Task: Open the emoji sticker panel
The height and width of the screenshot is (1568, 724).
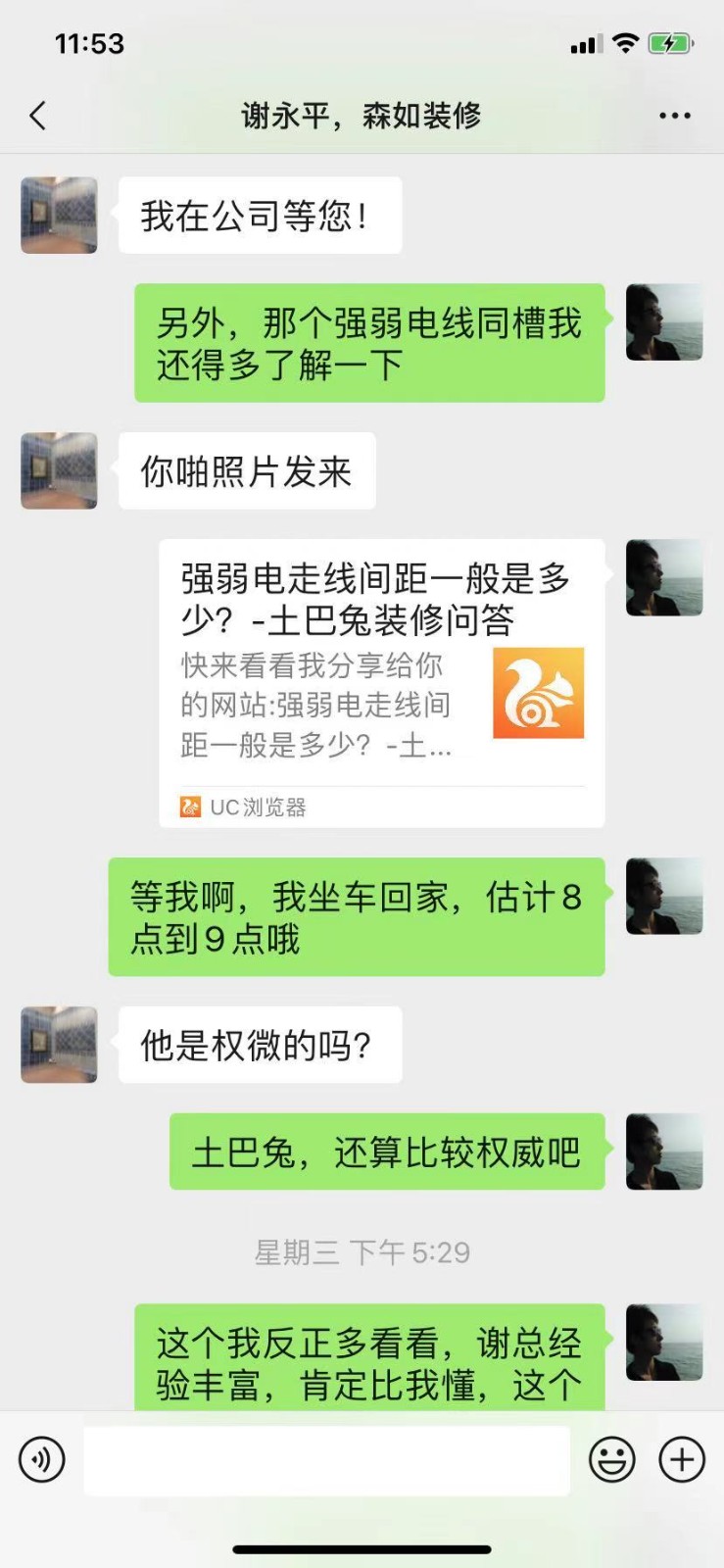Action: [611, 1459]
